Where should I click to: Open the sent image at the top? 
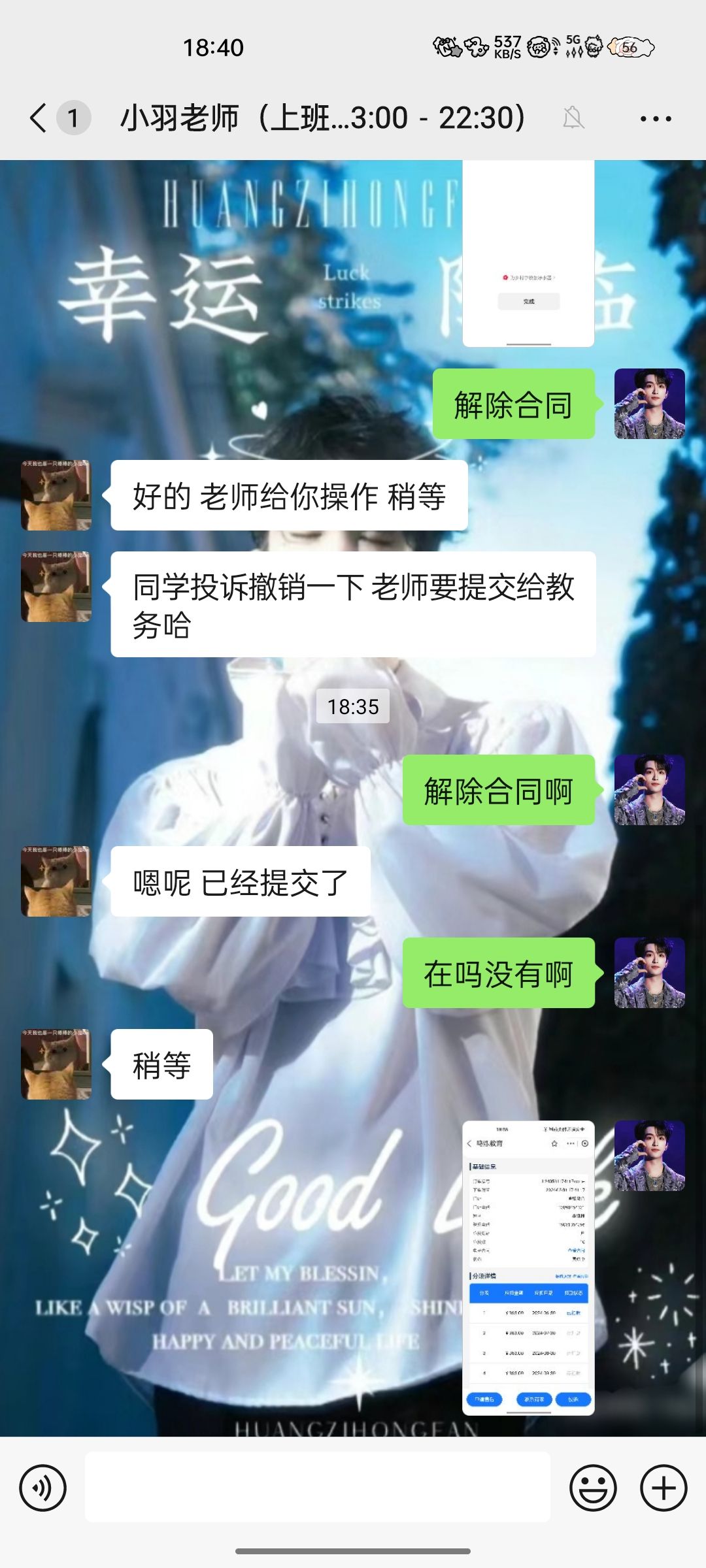[528, 255]
